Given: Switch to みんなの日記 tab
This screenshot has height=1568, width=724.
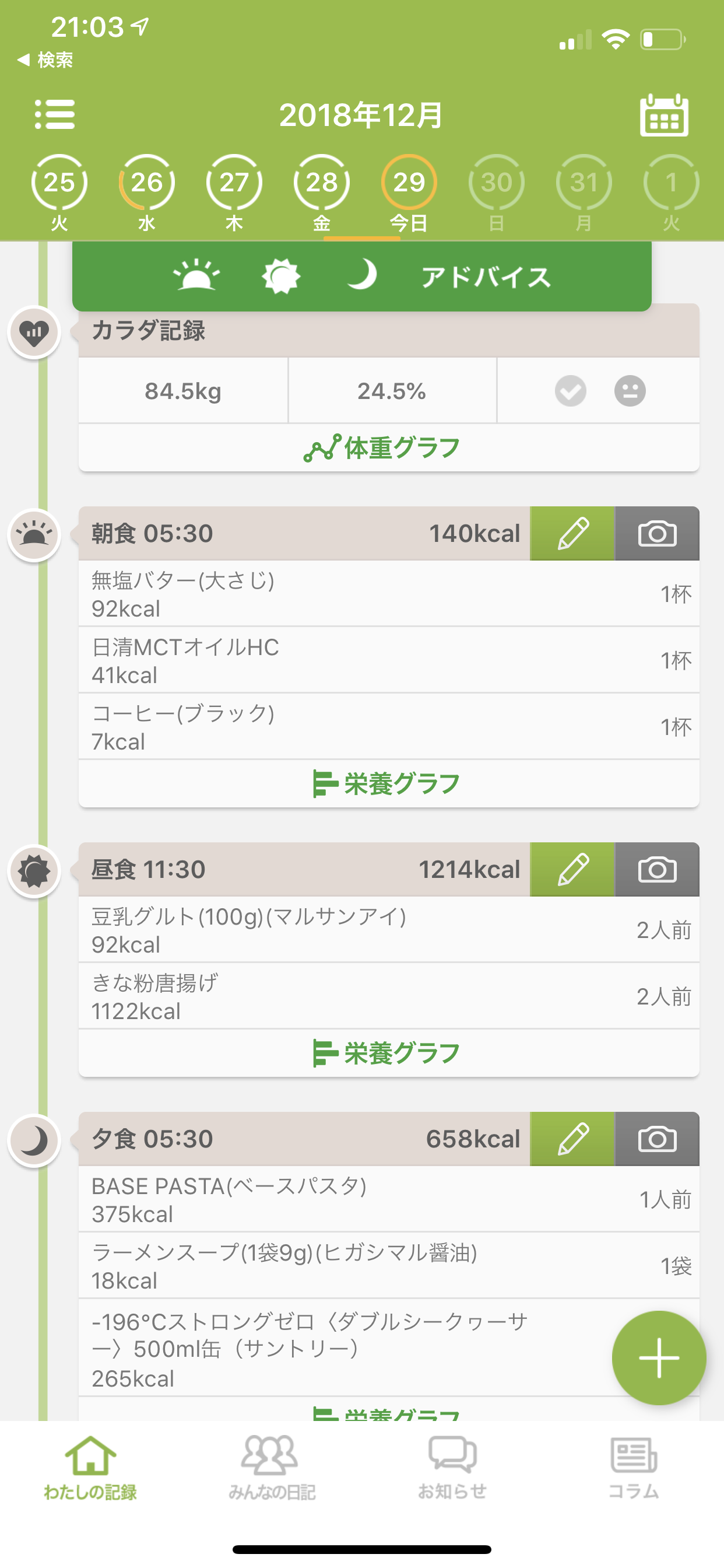Looking at the screenshot, I should point(271,1467).
